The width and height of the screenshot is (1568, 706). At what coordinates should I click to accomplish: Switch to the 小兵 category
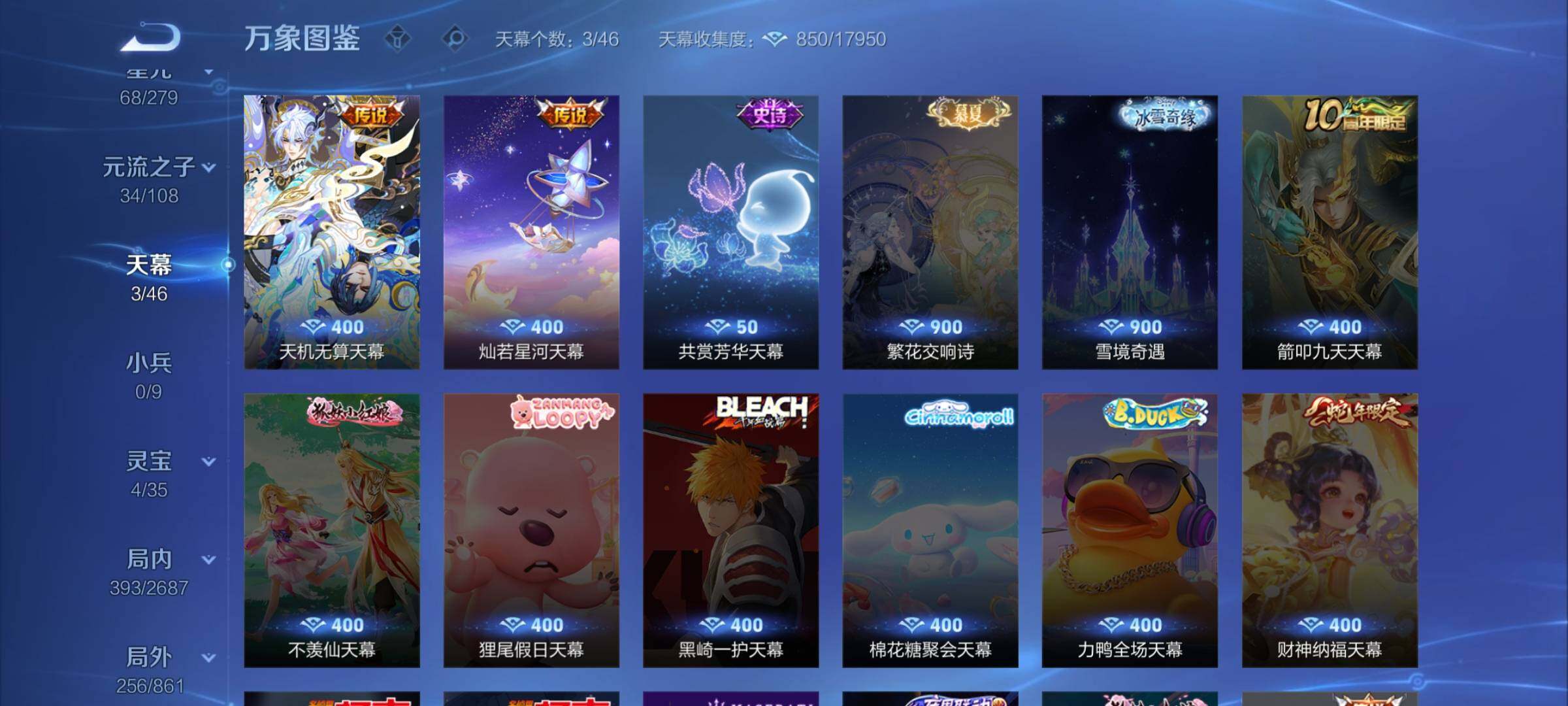149,375
